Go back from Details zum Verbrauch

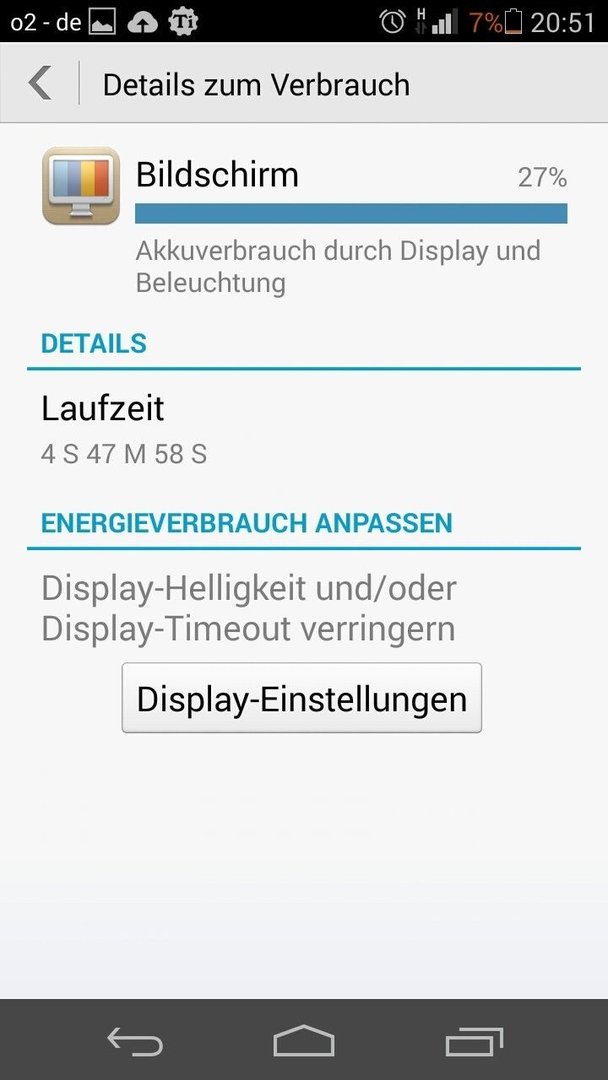[40, 83]
